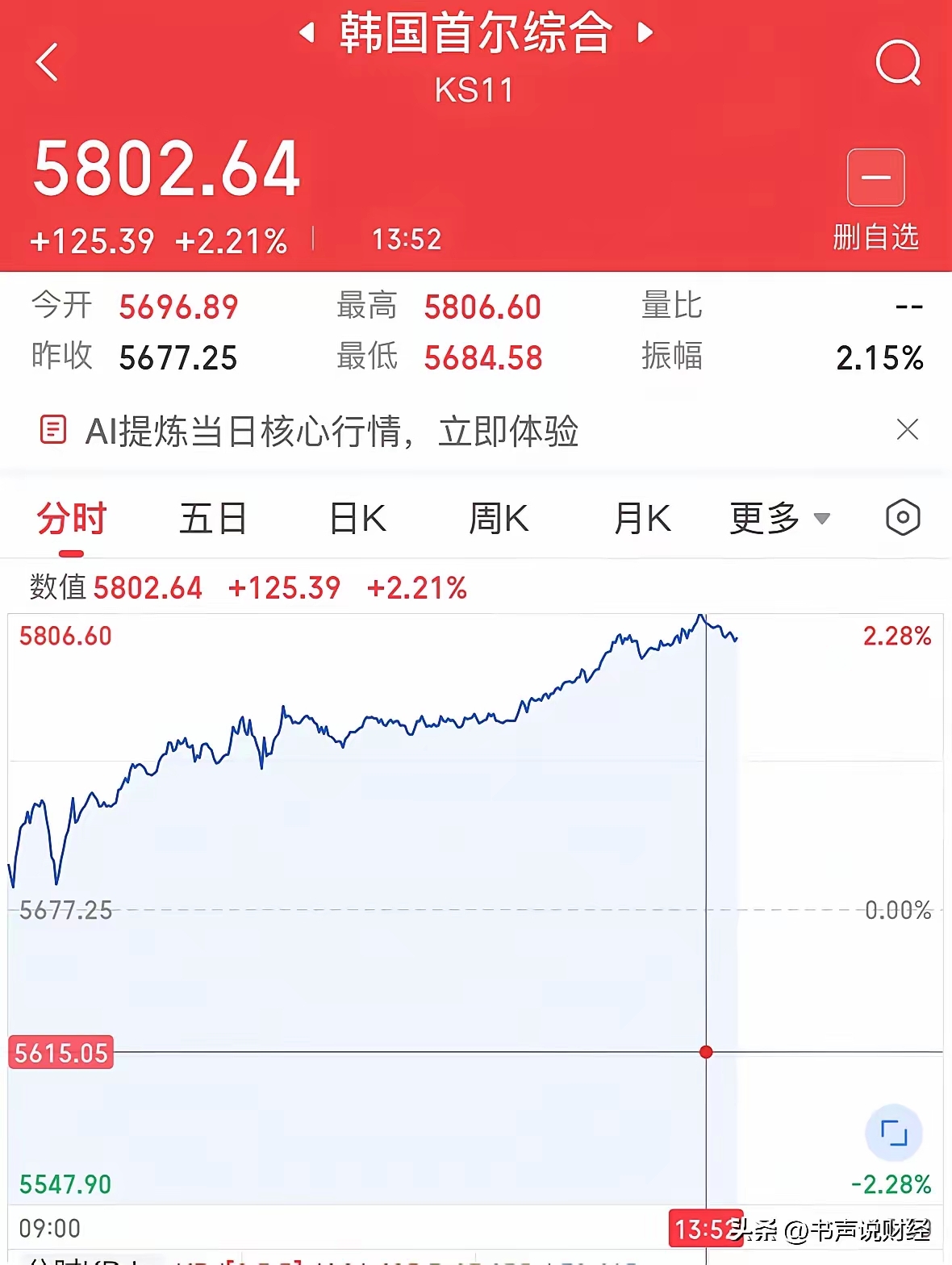Switch to the 月K chart tab
Screen dimensions: 952x1265
(x=642, y=518)
